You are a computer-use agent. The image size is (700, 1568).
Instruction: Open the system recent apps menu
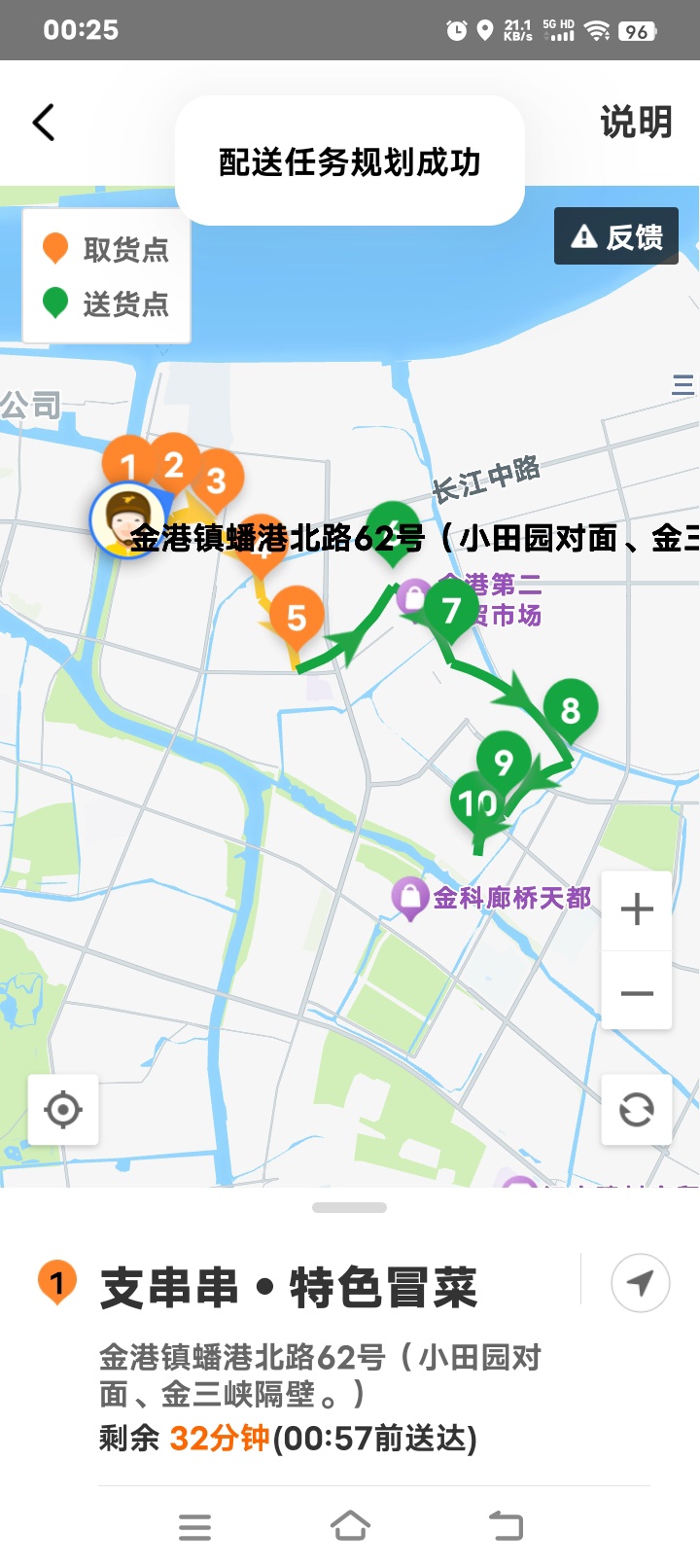pos(194,1526)
